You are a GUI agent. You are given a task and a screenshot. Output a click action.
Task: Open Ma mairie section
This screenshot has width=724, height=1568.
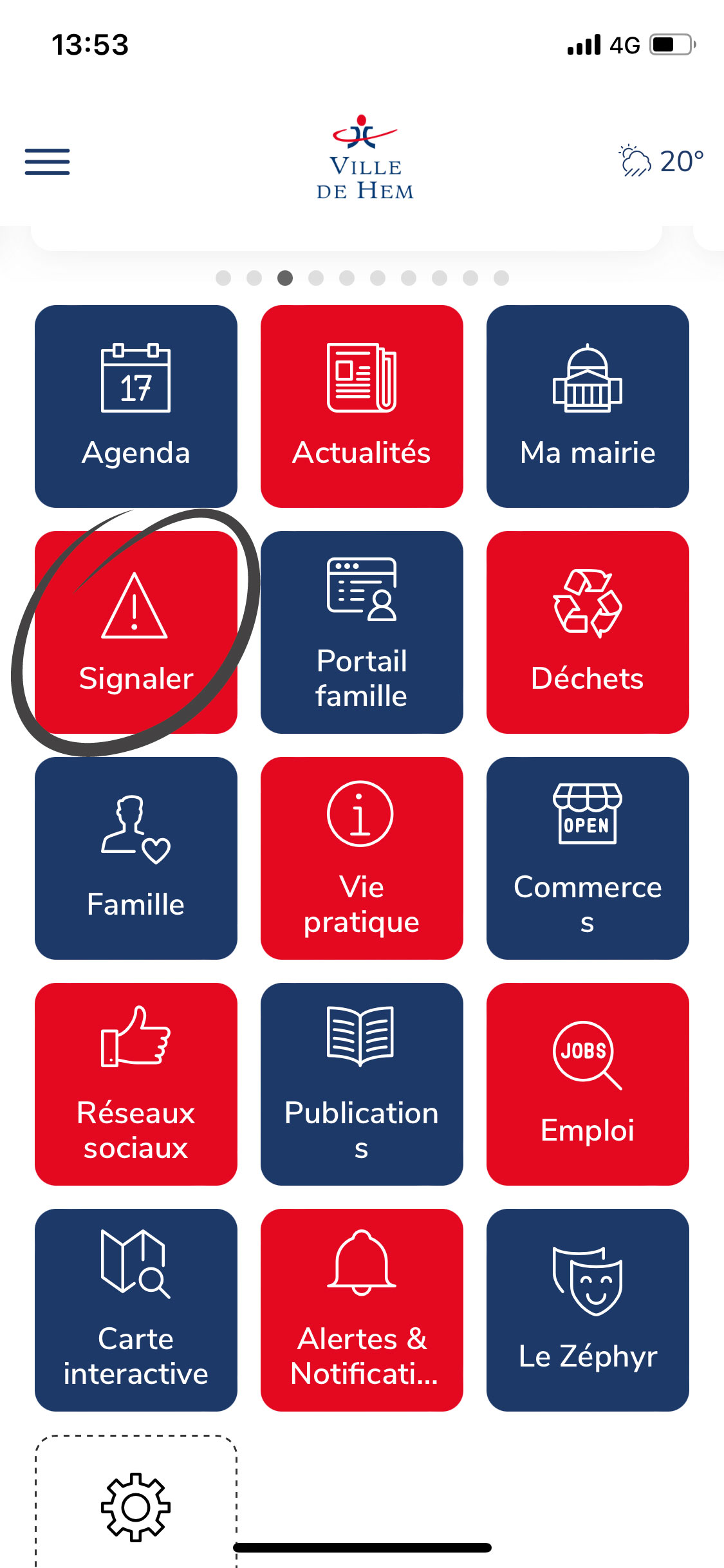point(588,406)
